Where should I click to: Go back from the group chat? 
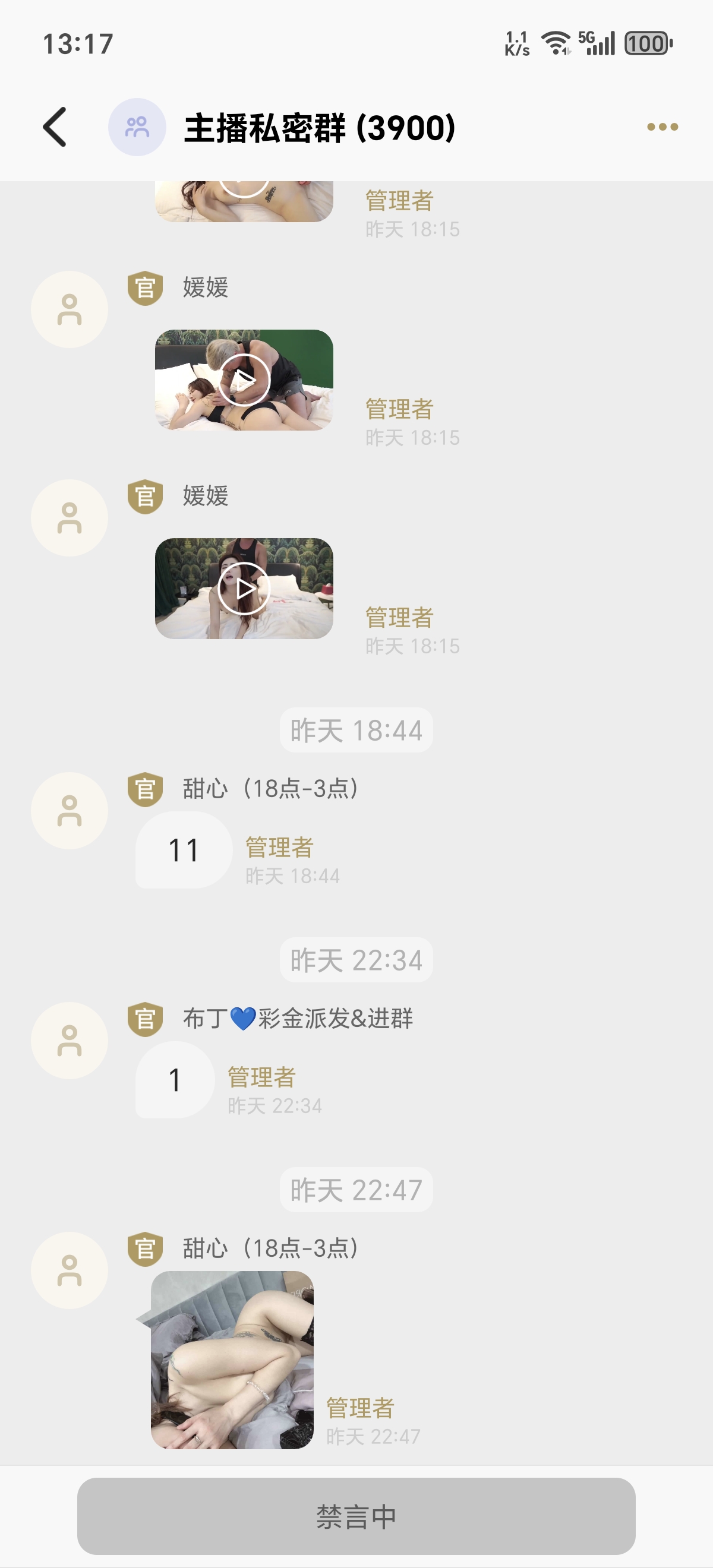click(55, 127)
